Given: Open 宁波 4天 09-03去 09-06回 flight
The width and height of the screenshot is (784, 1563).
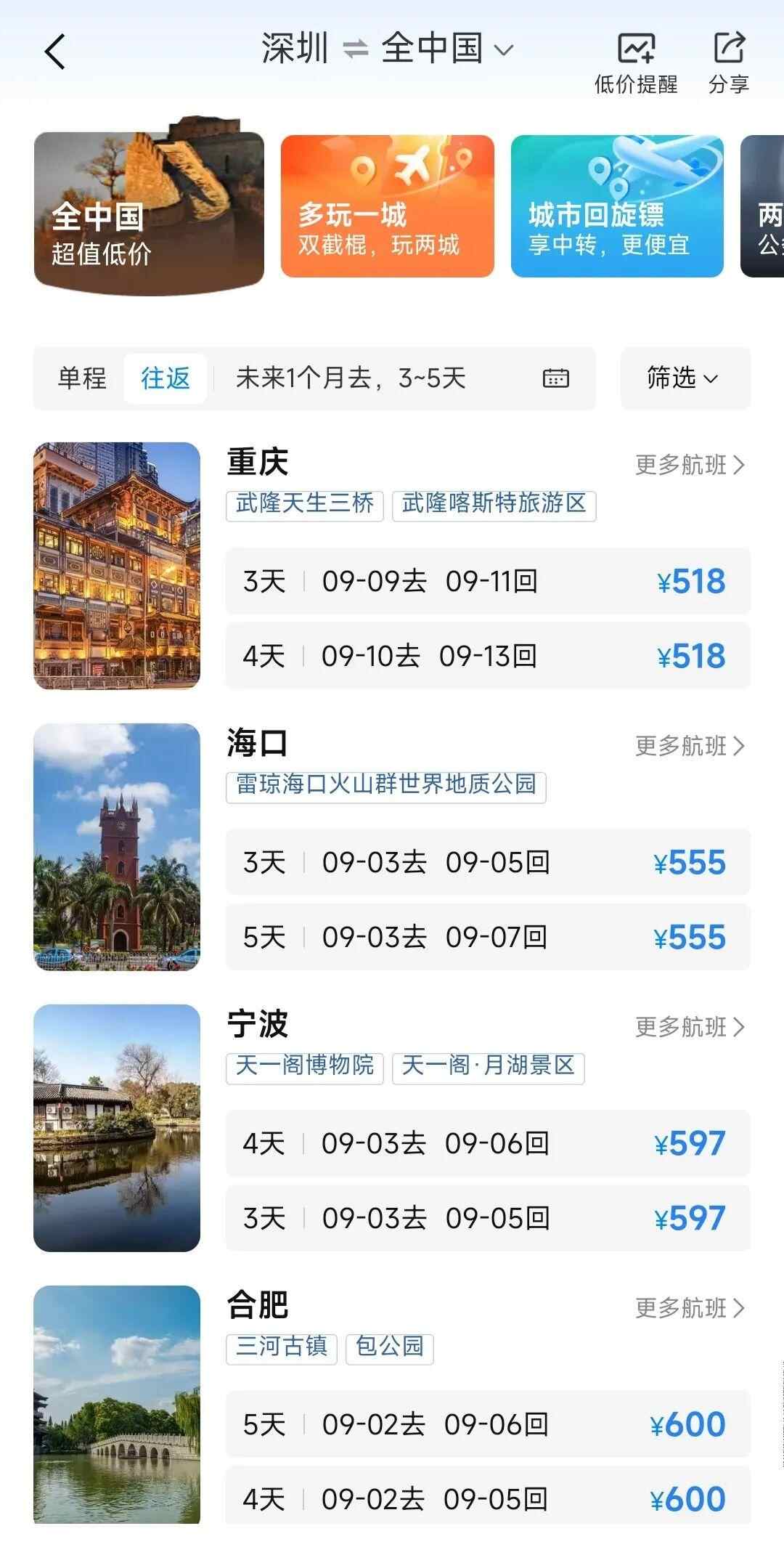Looking at the screenshot, I should [488, 1144].
